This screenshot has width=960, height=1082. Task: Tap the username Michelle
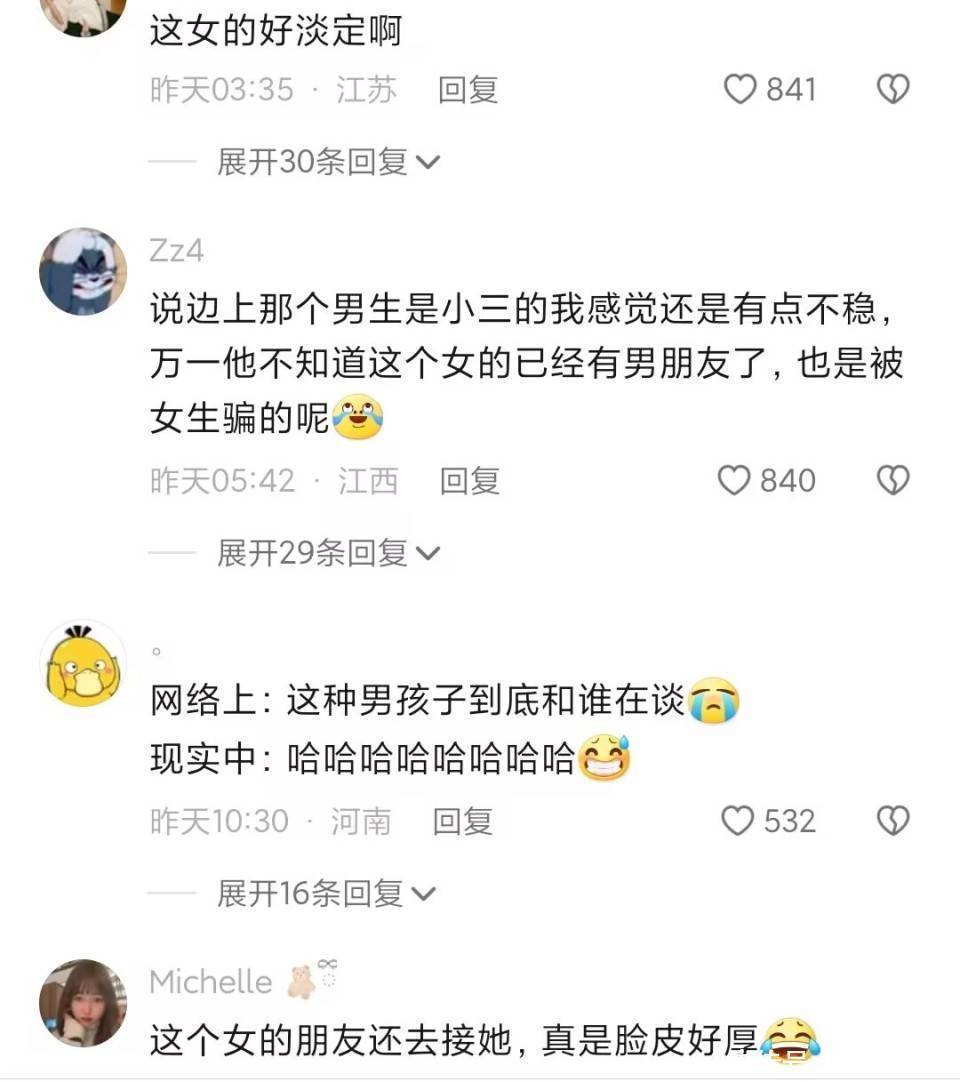[x=210, y=982]
